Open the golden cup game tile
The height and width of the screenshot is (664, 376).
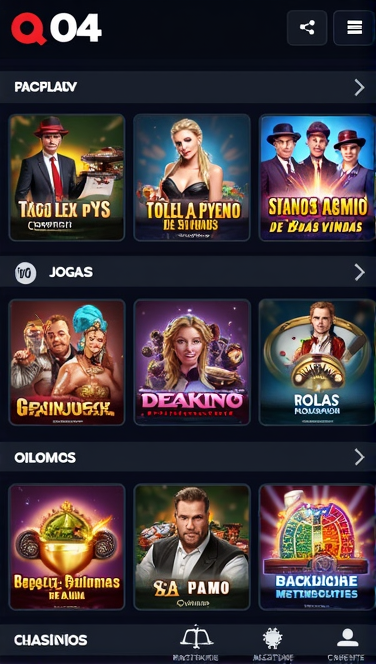tap(67, 547)
